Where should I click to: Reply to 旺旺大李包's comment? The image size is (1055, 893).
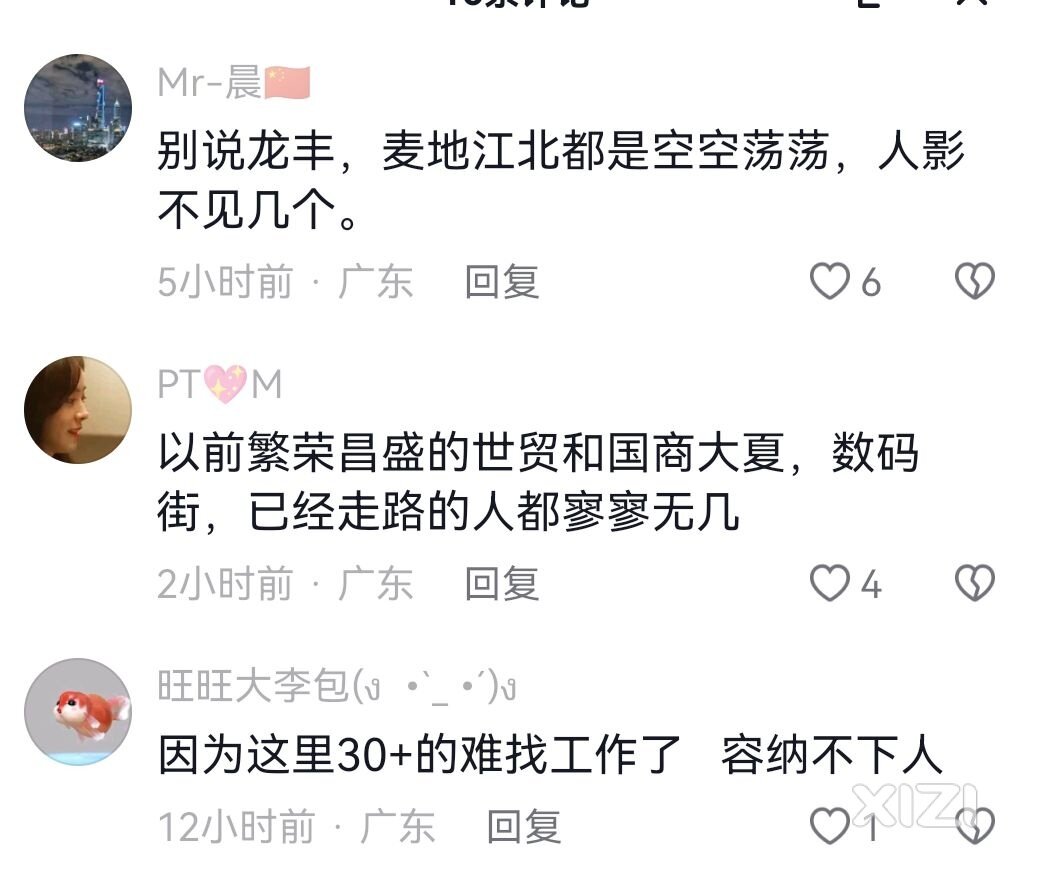(523, 826)
